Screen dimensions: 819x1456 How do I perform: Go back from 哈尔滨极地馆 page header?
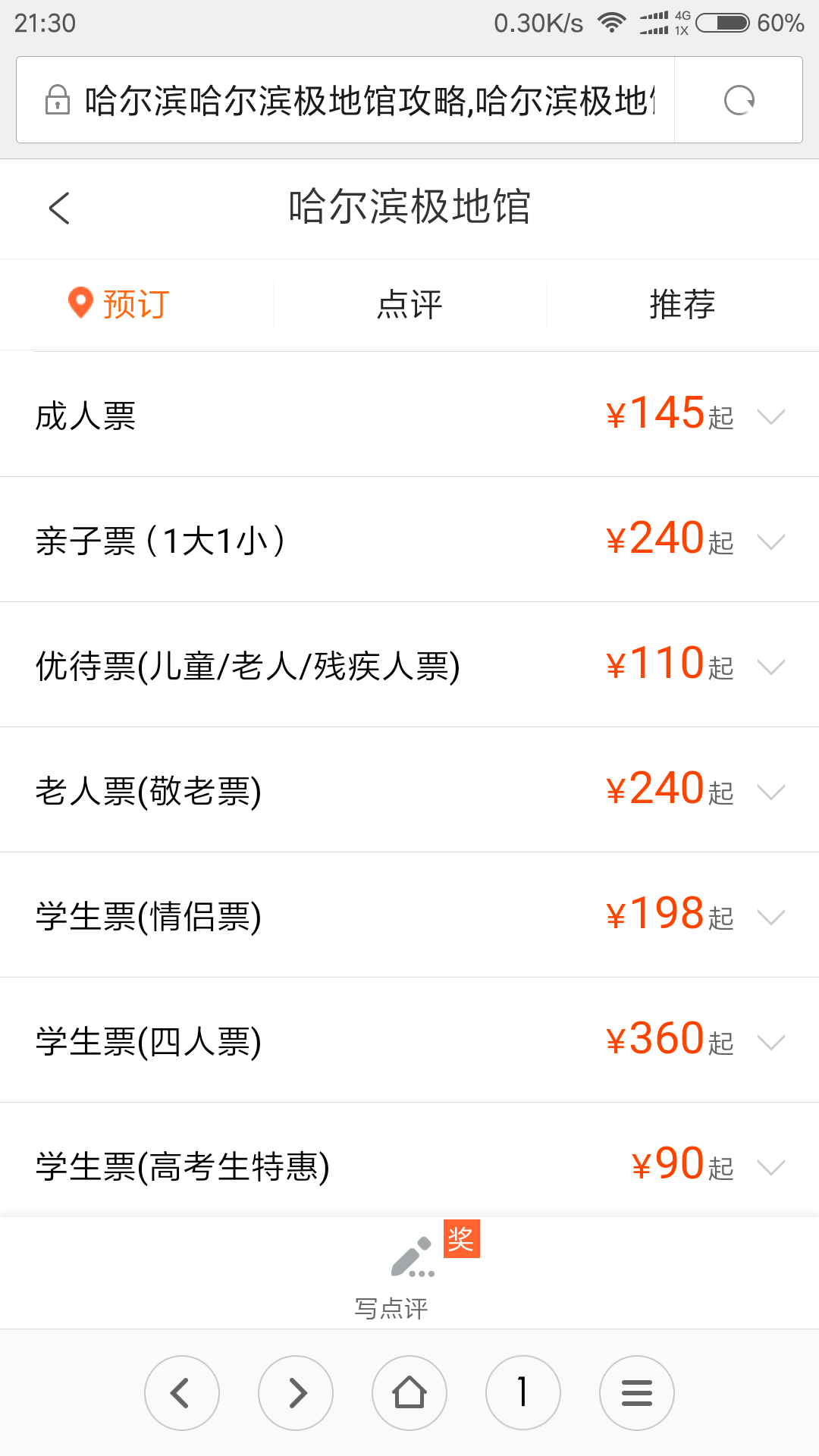tap(59, 208)
